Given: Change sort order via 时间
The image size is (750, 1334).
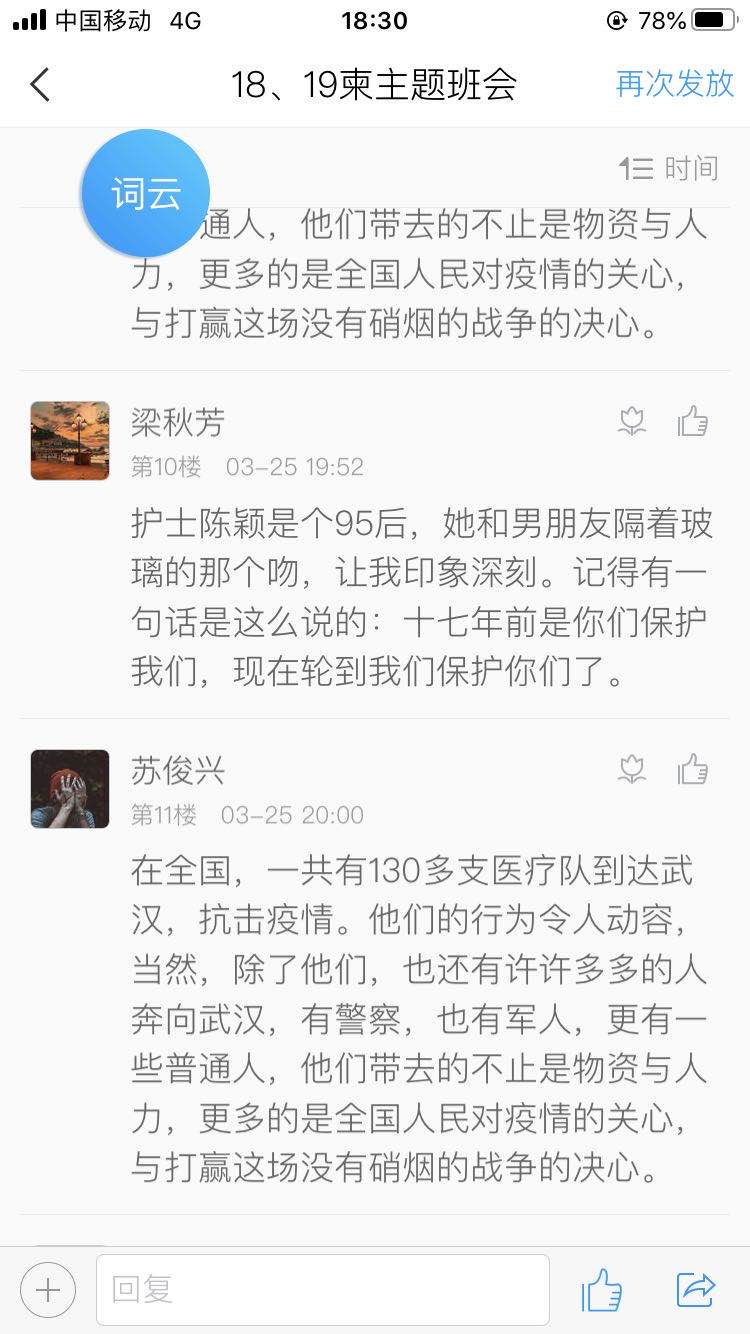Looking at the screenshot, I should (669, 169).
